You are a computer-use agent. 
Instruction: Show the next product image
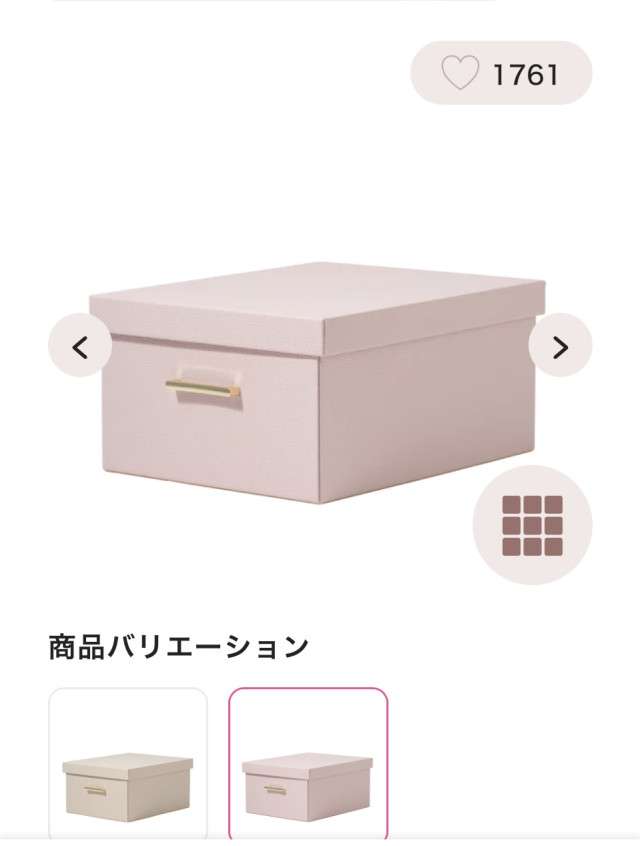click(x=560, y=347)
